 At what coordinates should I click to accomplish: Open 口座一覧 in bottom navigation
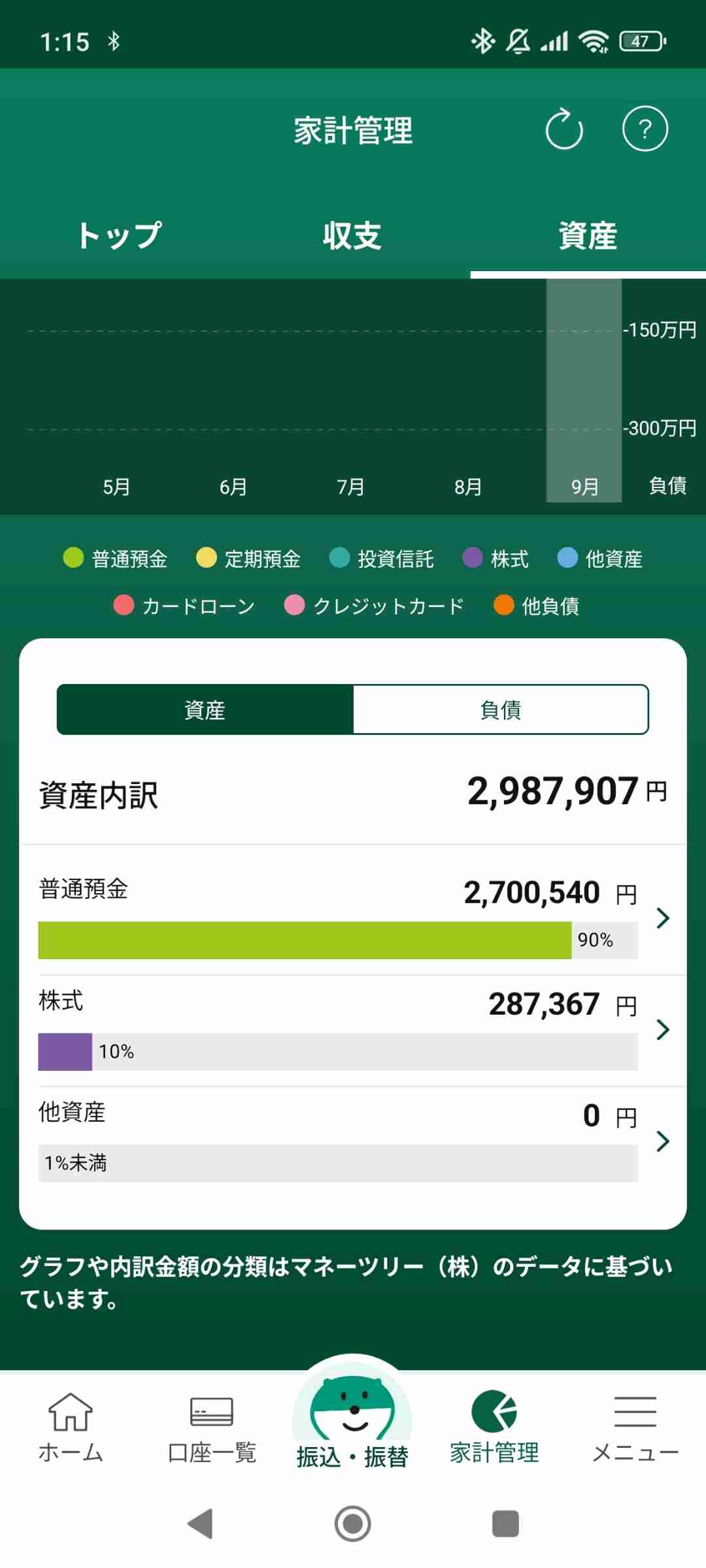click(212, 1428)
